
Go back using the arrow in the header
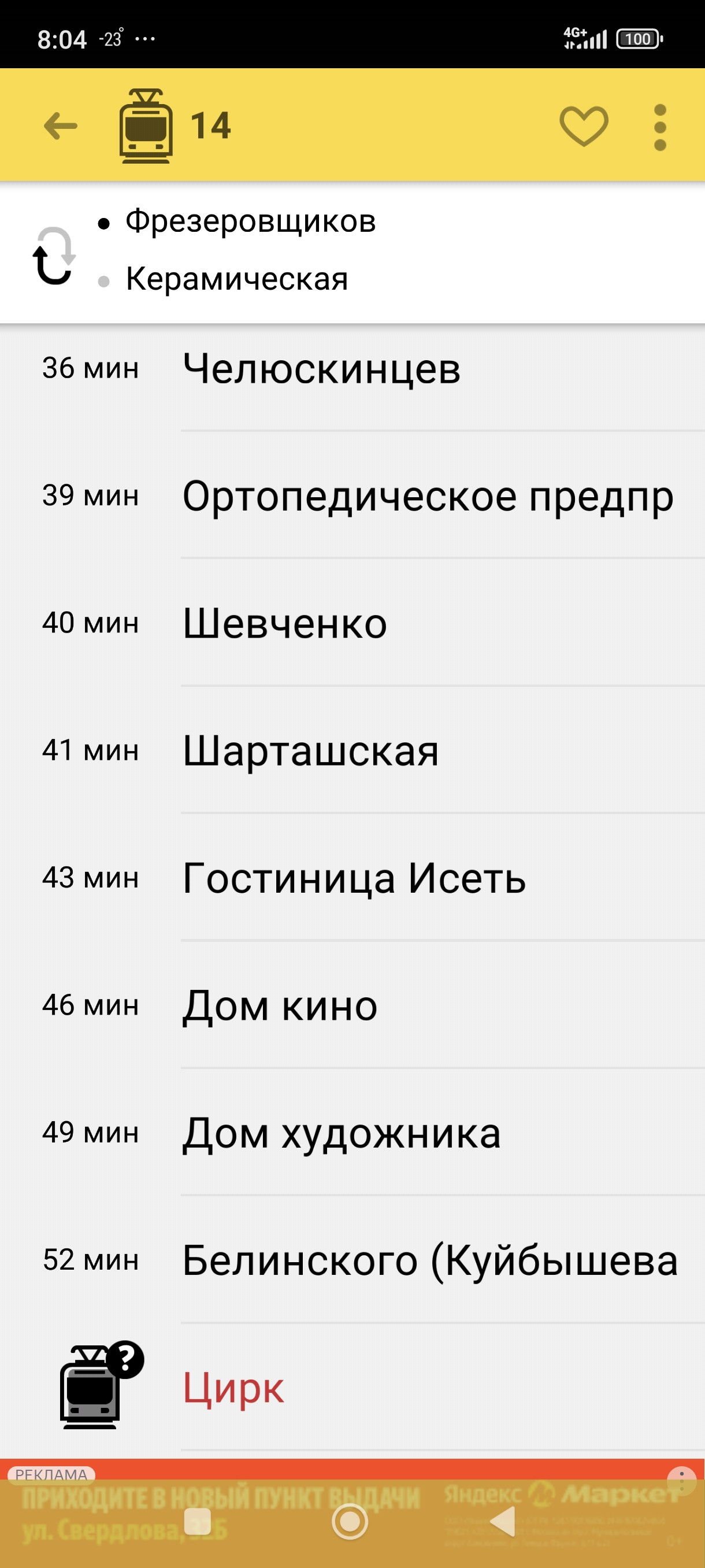pyautogui.click(x=61, y=126)
